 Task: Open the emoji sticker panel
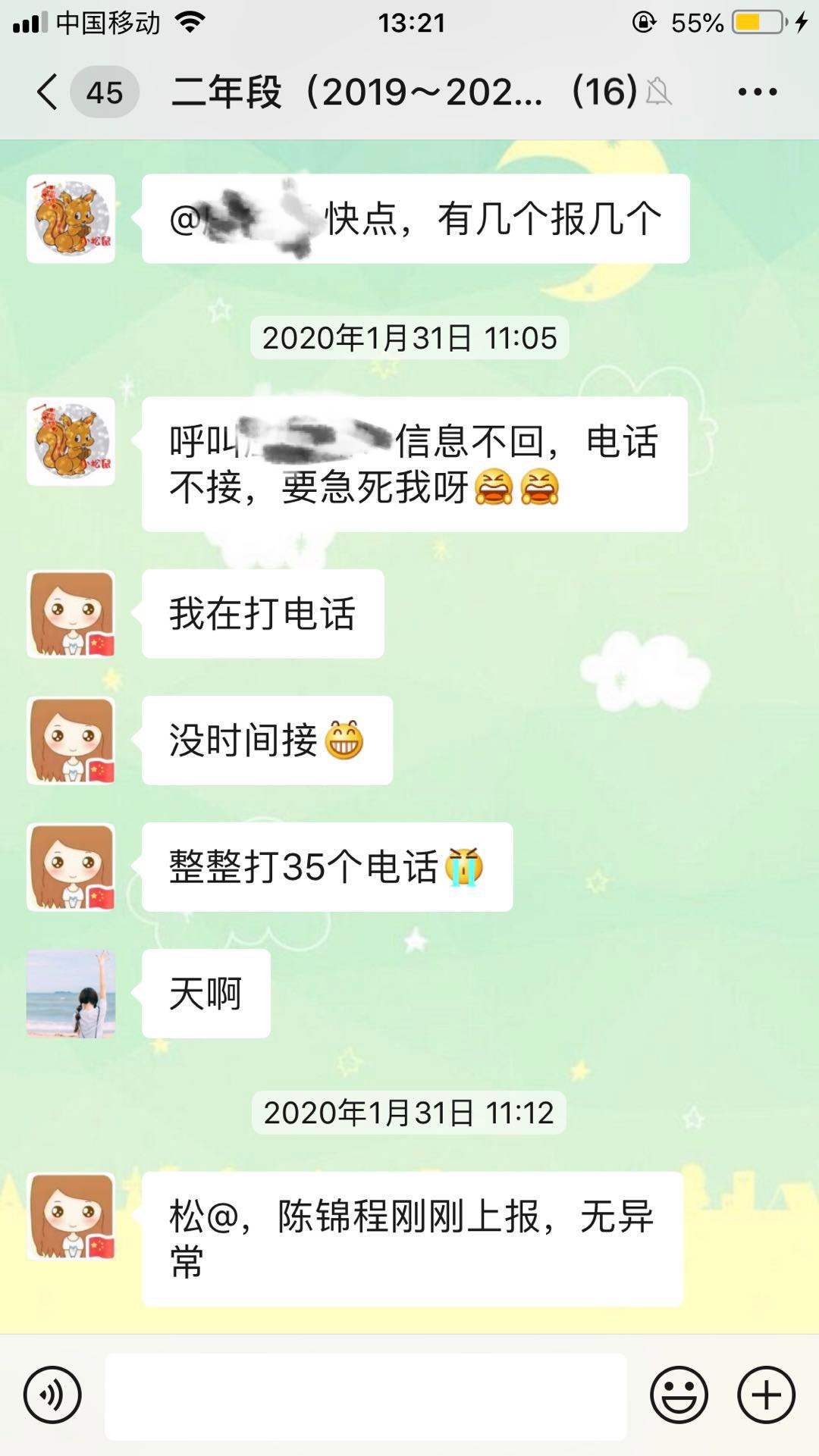(679, 1395)
